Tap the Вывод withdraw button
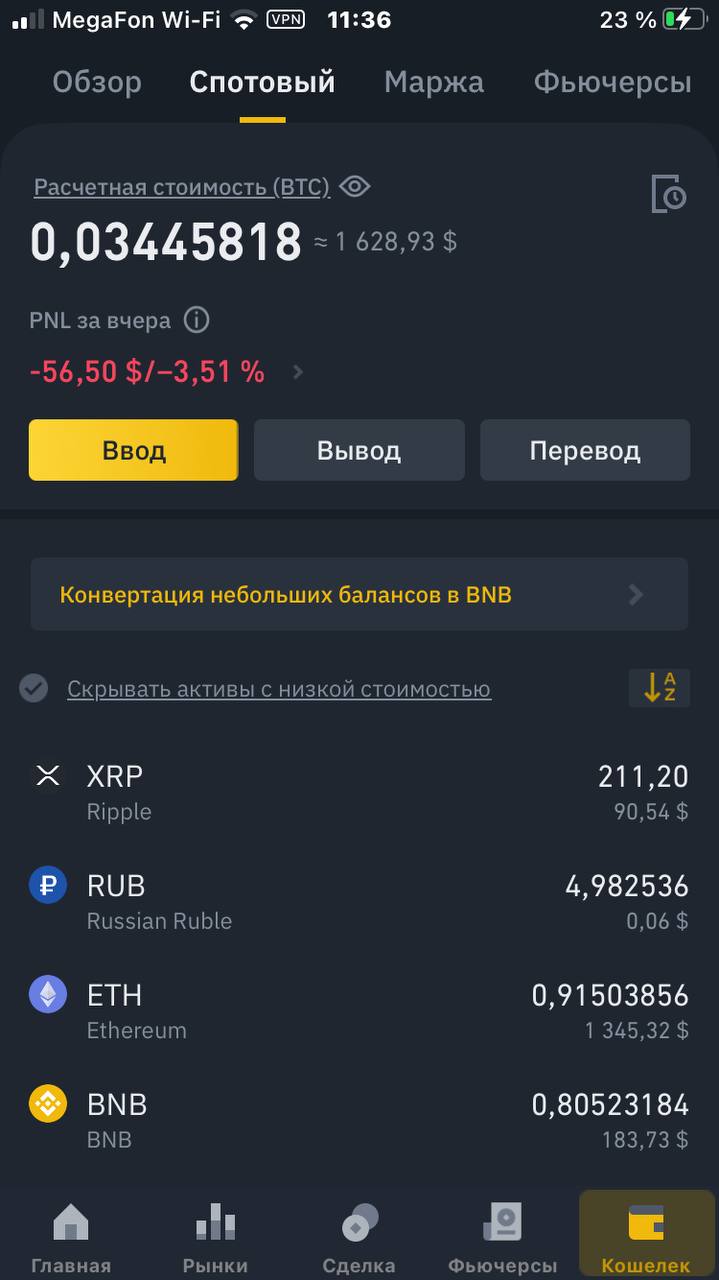The height and width of the screenshot is (1280, 719). coord(359,450)
